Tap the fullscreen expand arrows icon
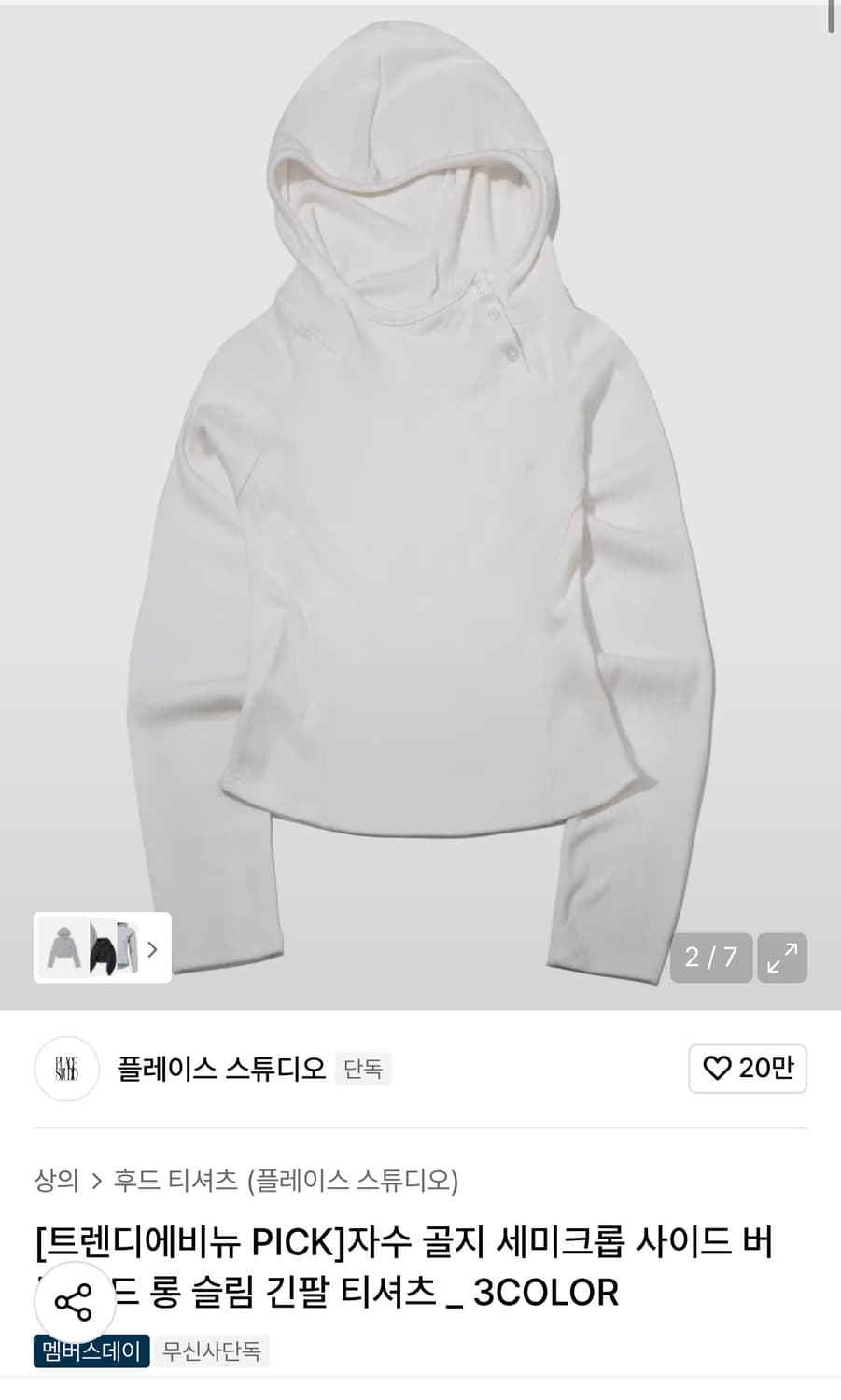The width and height of the screenshot is (841, 1400). [x=780, y=958]
